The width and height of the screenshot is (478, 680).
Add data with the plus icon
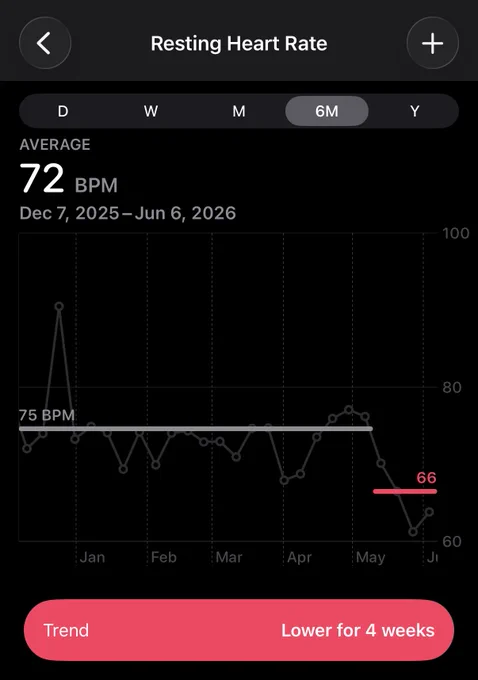(432, 43)
